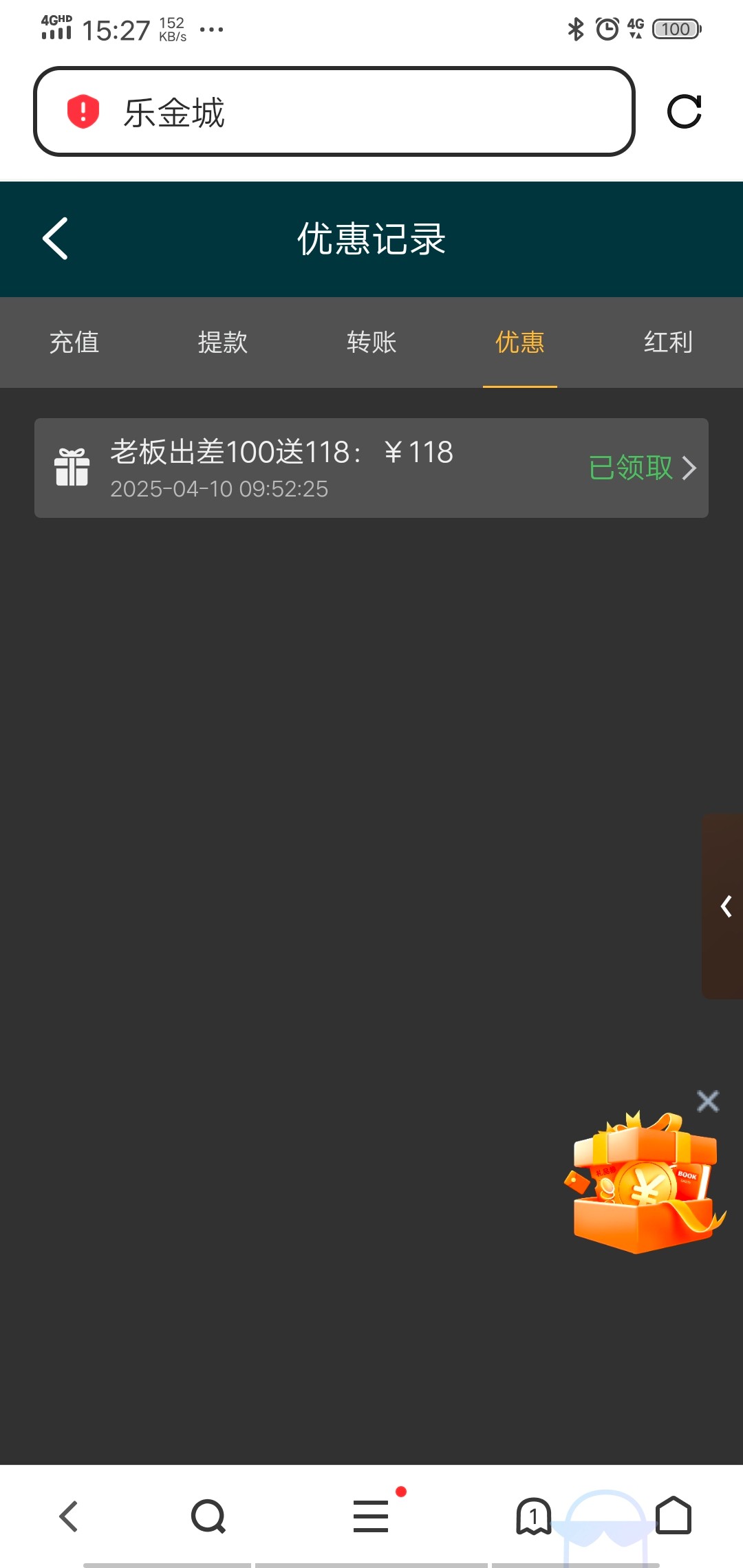Open the 老板出差100送118 record

[x=371, y=468]
